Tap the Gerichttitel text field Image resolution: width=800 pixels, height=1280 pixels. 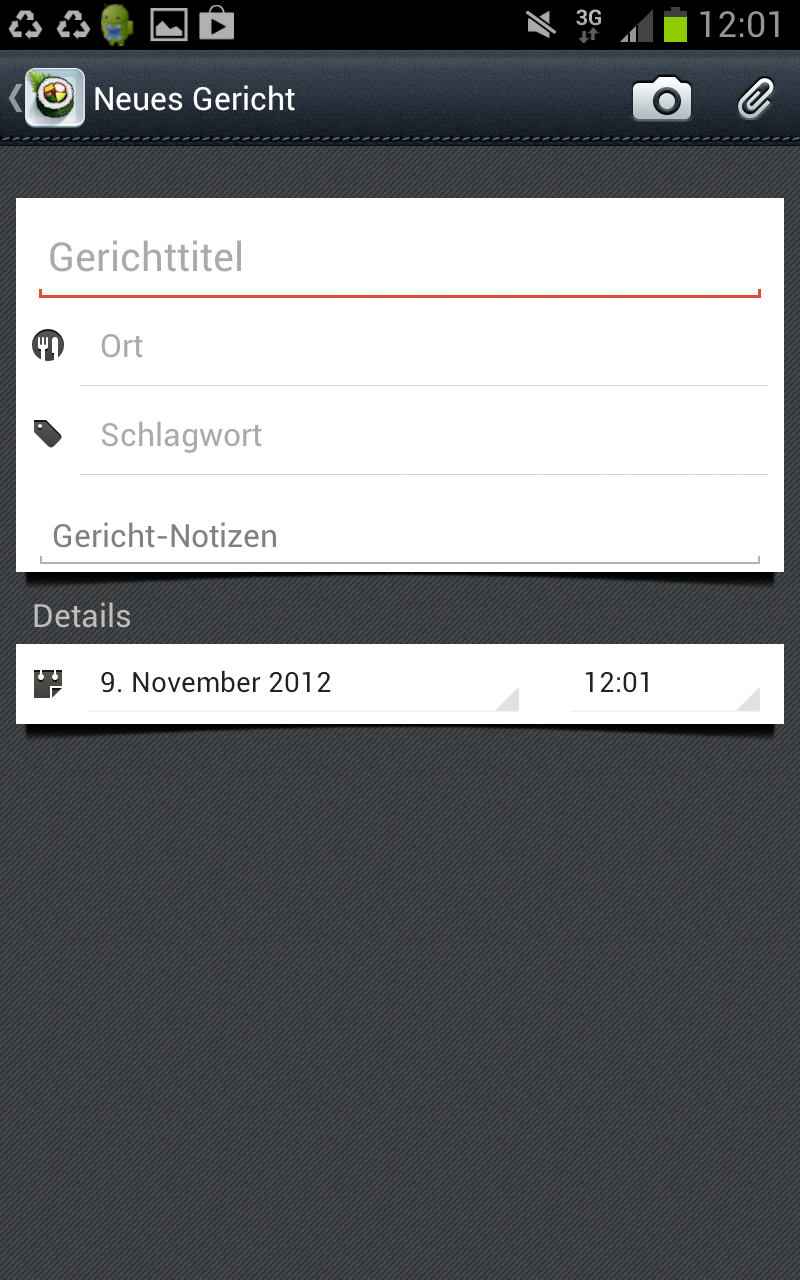coord(400,258)
